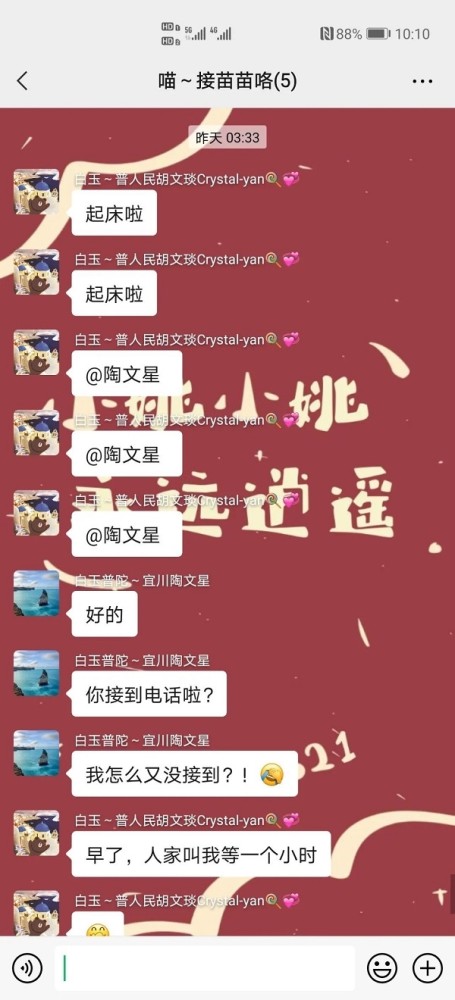
Task: Open avatar of sender of 好的
Action: 36,593
